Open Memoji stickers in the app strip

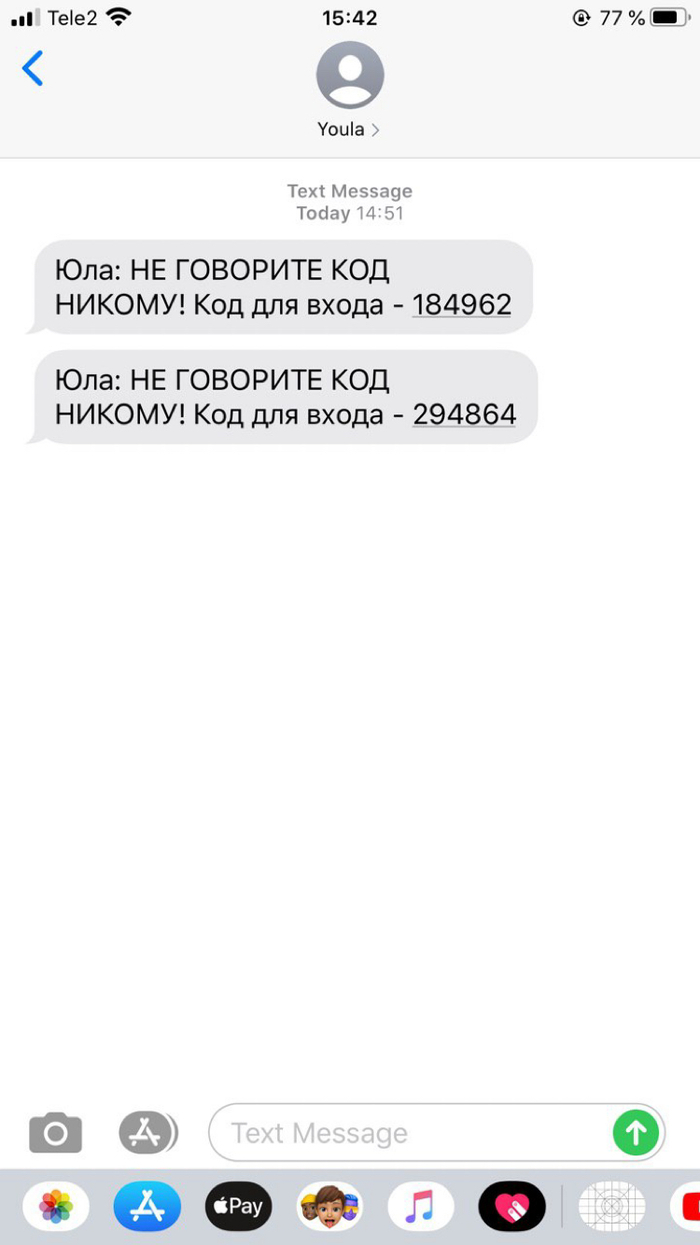pyautogui.click(x=330, y=1206)
